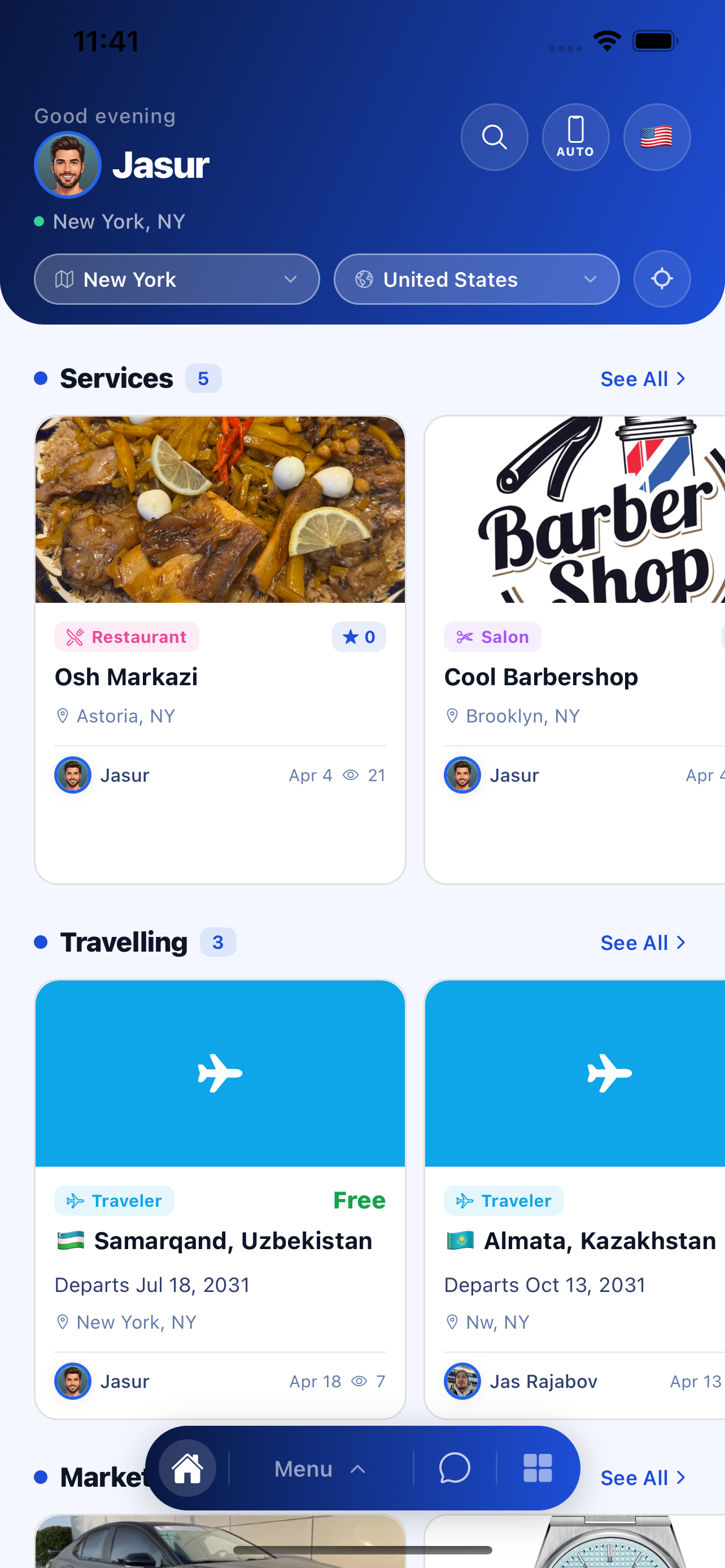
Task: Open the United States country dropdown
Action: [476, 279]
